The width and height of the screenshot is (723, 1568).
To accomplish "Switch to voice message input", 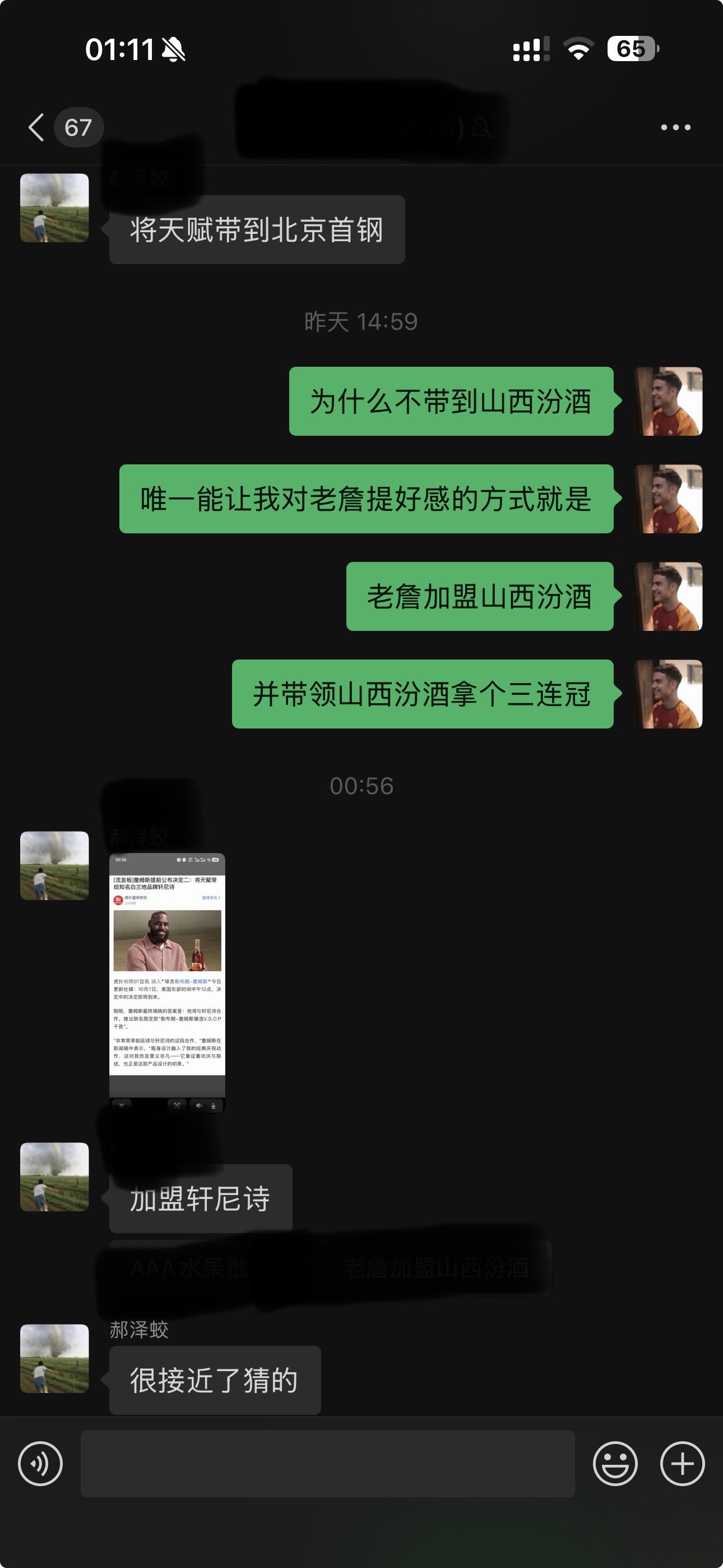I will pyautogui.click(x=40, y=1463).
